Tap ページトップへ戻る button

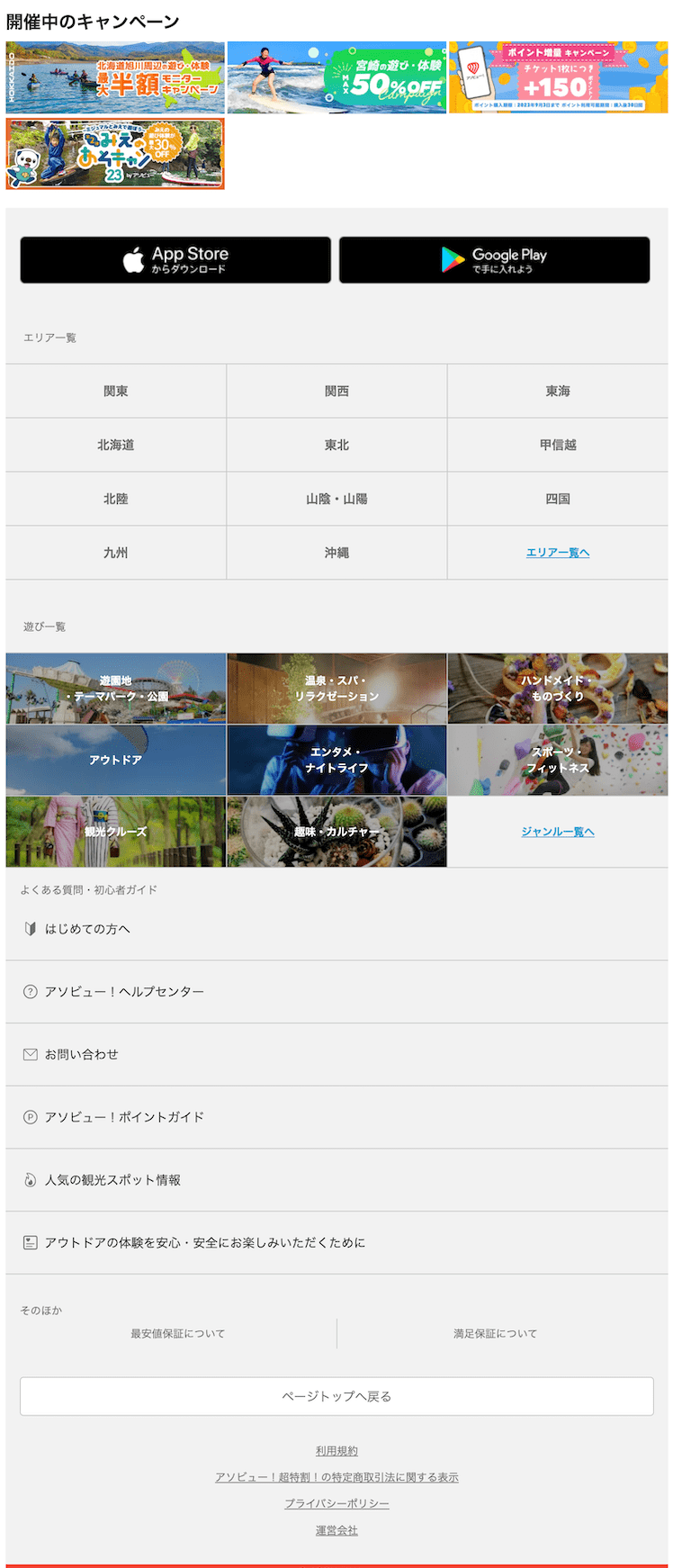tap(336, 1396)
